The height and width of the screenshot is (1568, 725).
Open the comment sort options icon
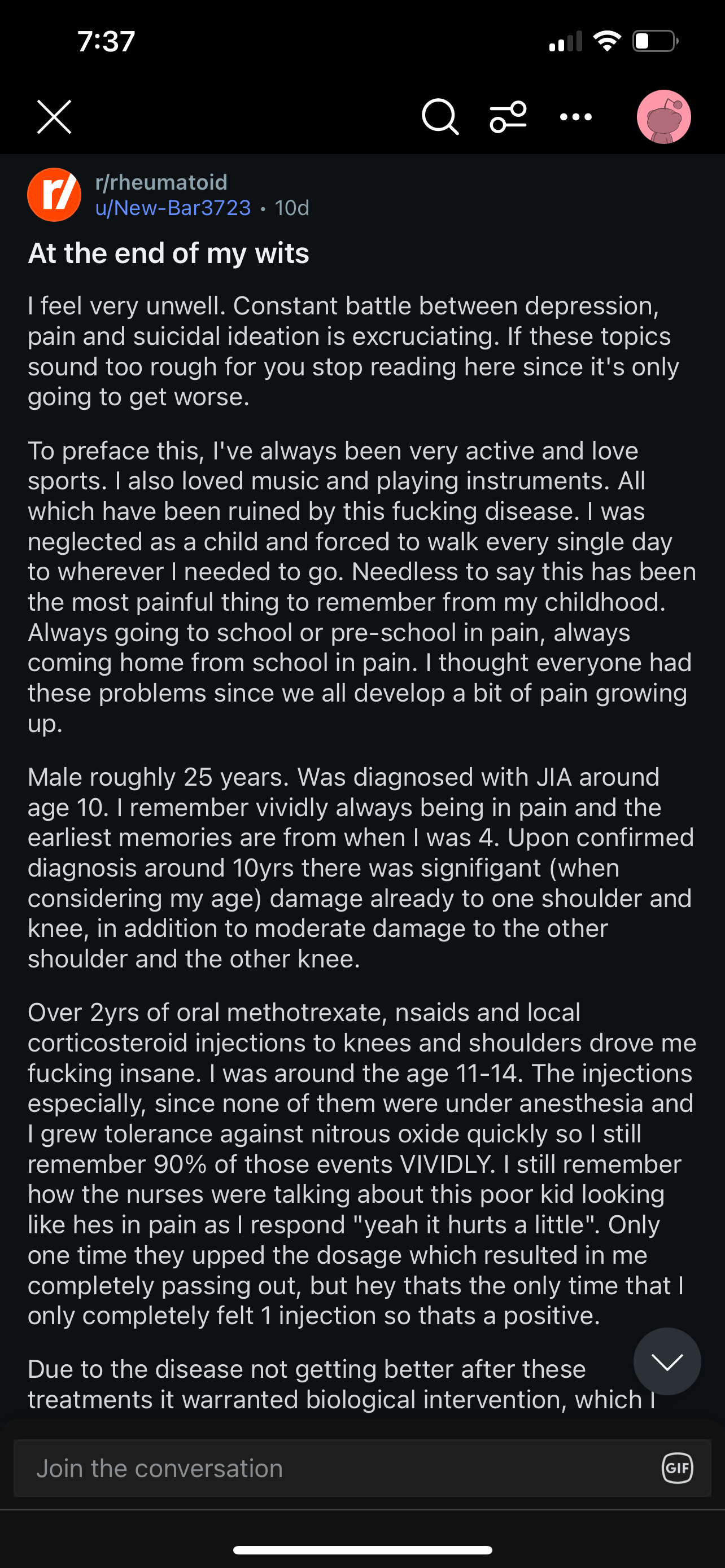coord(508,117)
